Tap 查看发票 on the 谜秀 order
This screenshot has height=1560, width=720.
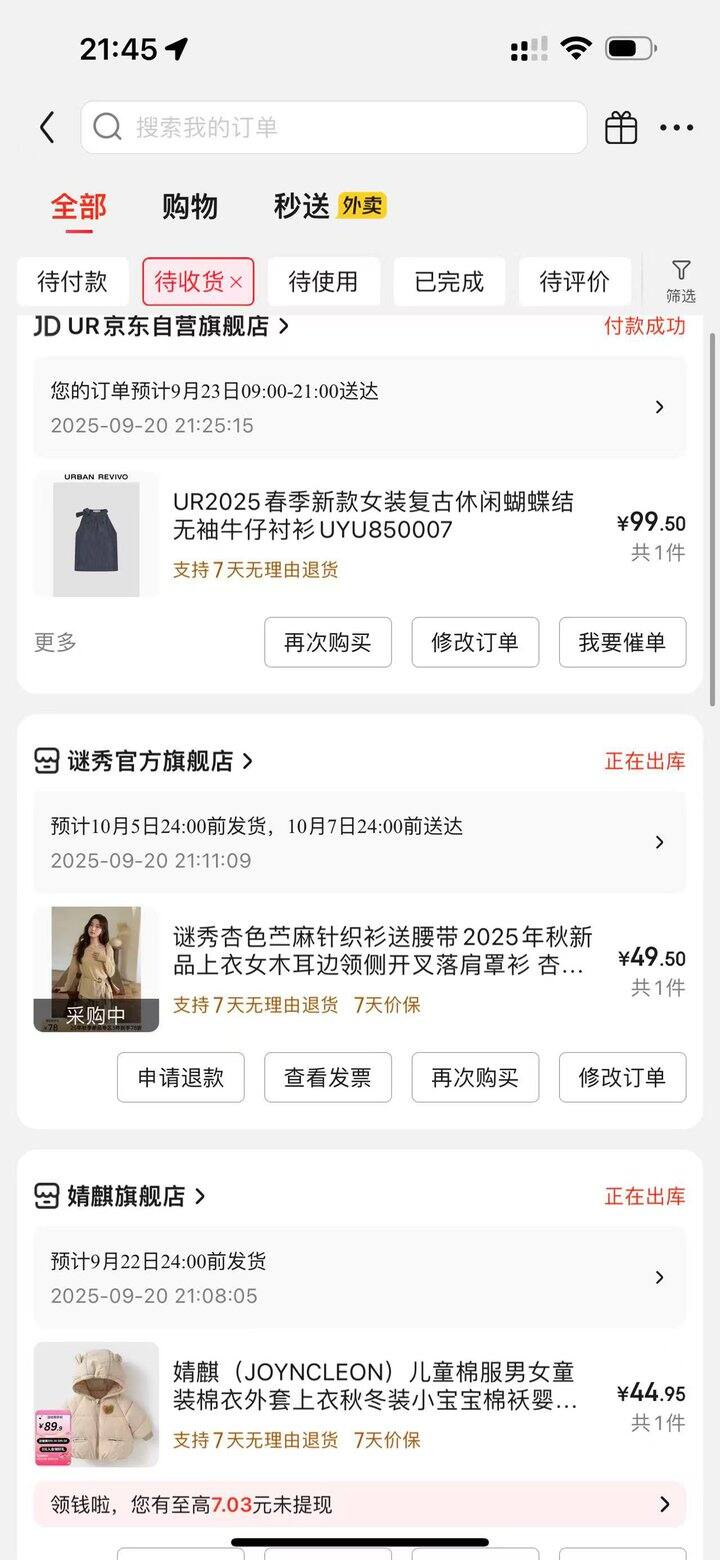point(328,1077)
